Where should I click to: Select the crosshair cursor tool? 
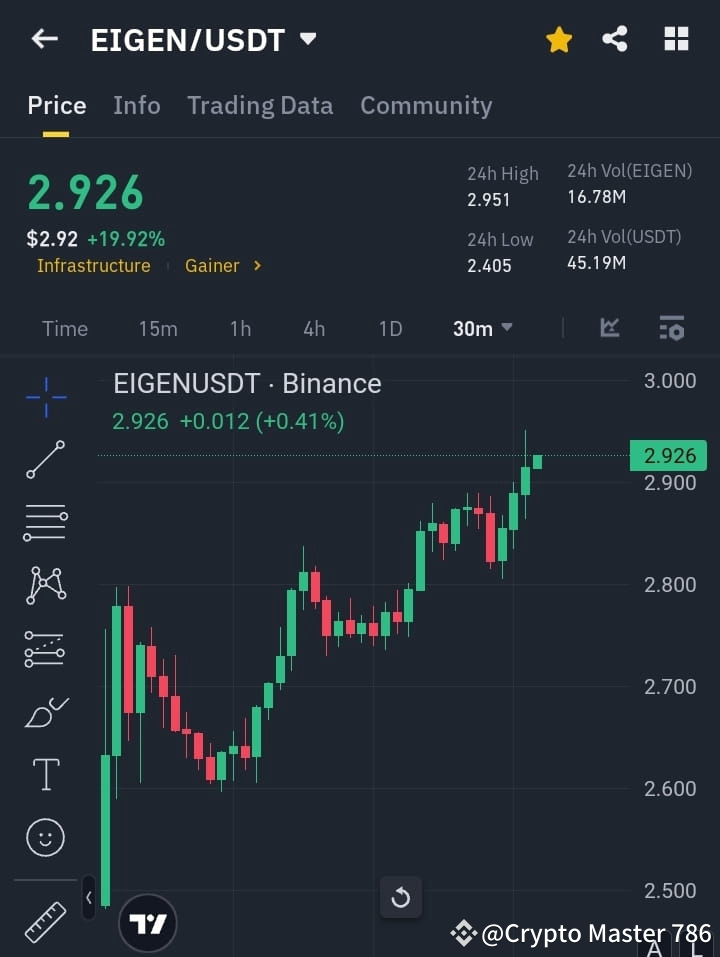point(44,398)
